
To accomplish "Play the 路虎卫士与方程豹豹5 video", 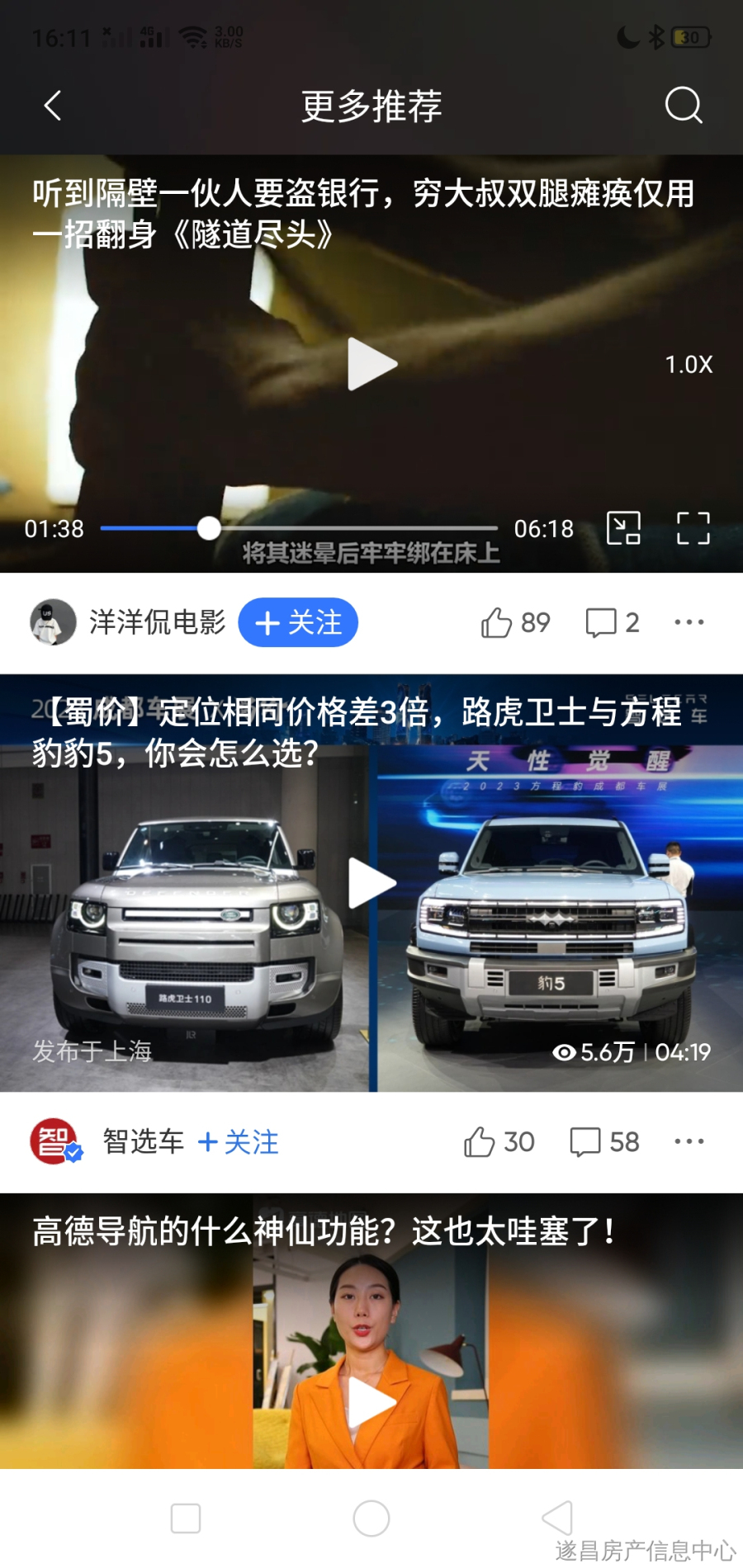I will point(371,882).
